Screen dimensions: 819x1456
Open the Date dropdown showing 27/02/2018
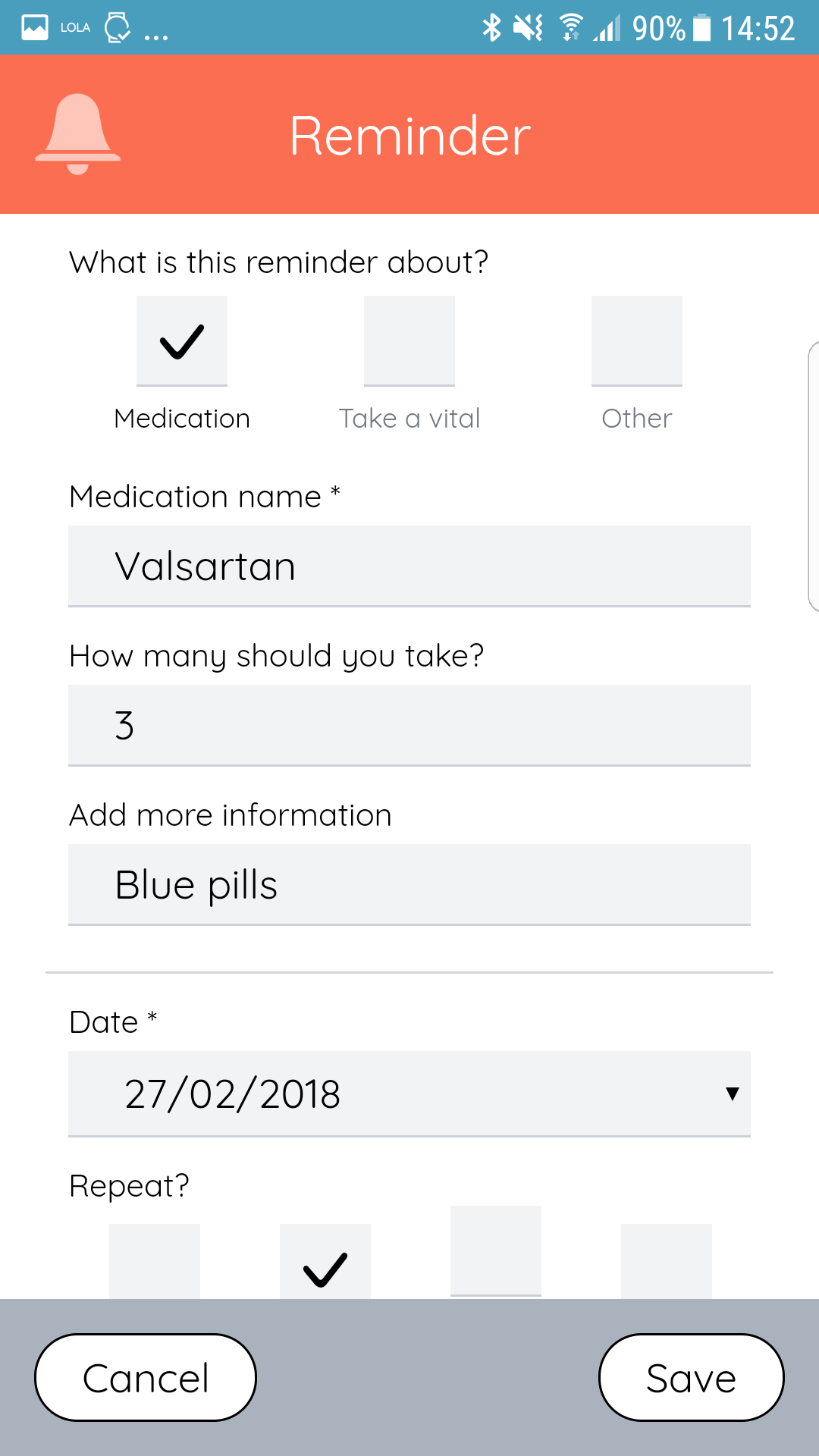[x=409, y=1094]
